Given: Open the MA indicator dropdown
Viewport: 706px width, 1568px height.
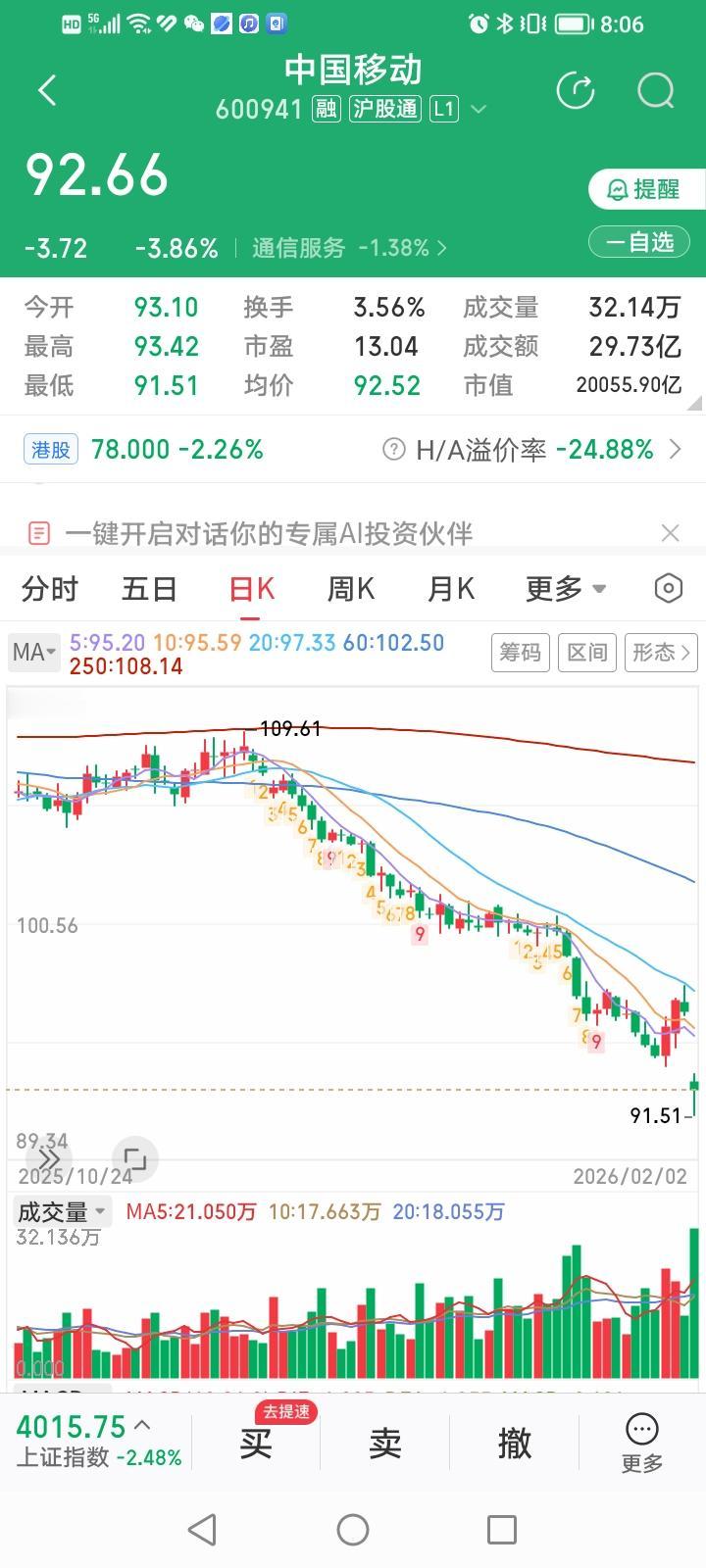Looking at the screenshot, I should coord(33,652).
